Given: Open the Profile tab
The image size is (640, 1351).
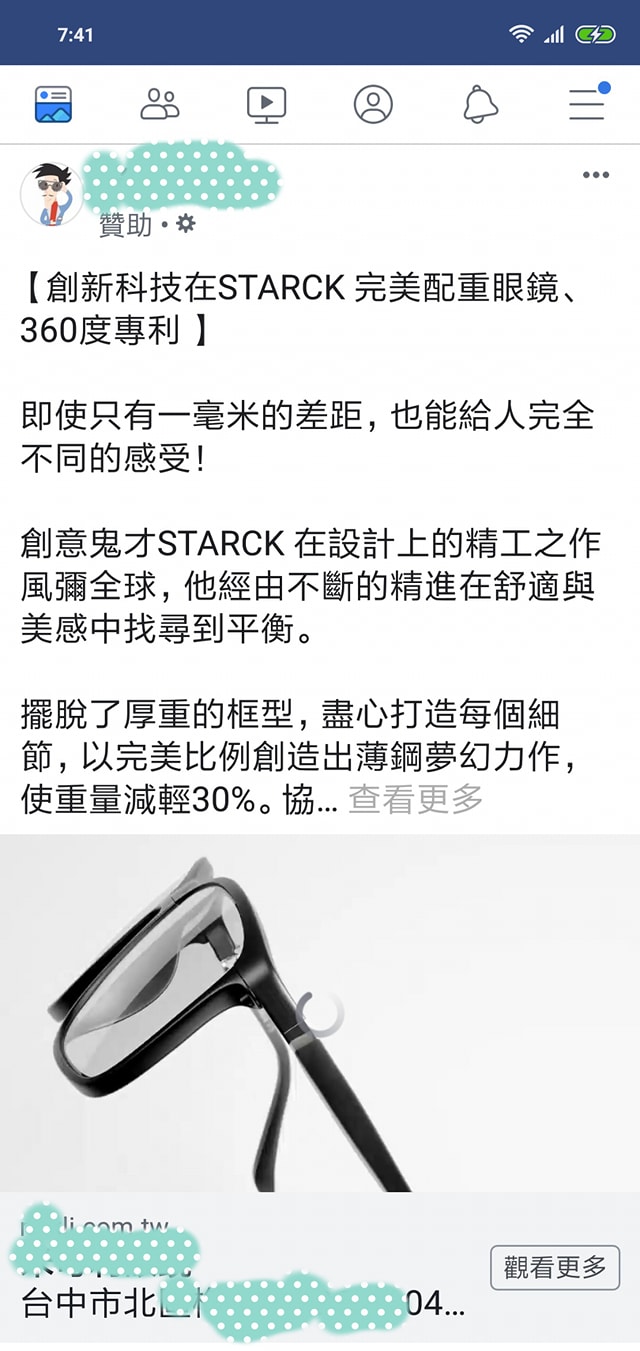Looking at the screenshot, I should coord(373,104).
